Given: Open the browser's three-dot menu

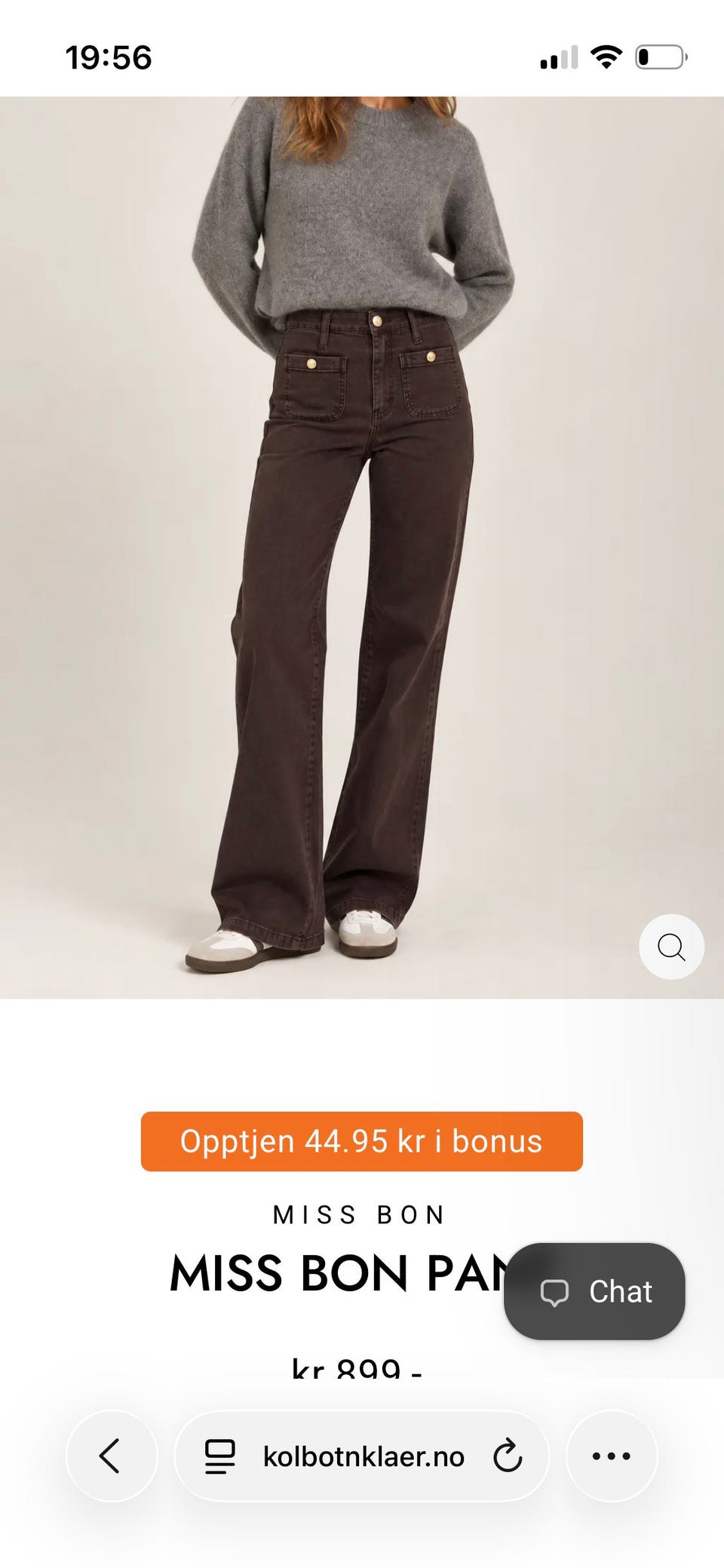Looking at the screenshot, I should (x=611, y=1456).
